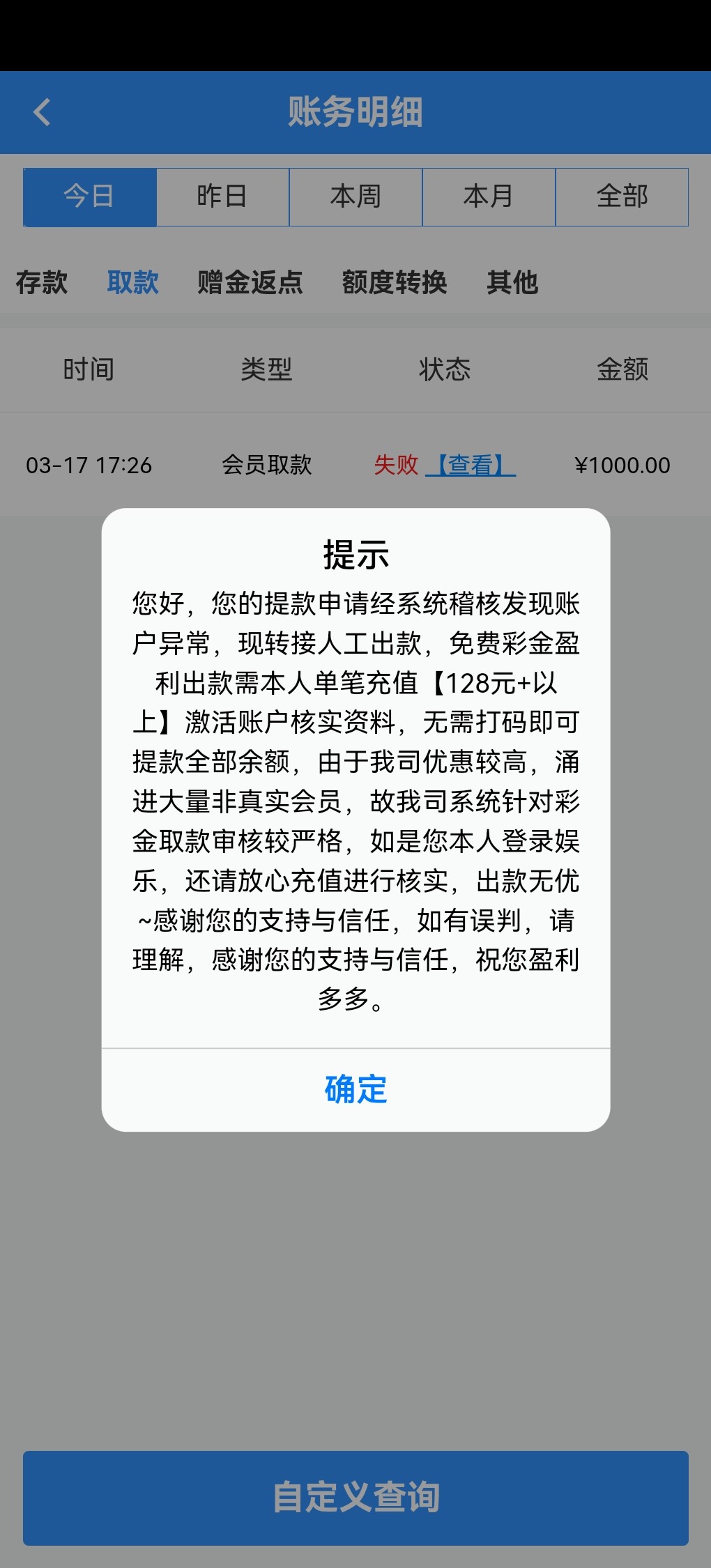This screenshot has width=711, height=1568.
Task: View the 其他 category
Action: tap(512, 282)
